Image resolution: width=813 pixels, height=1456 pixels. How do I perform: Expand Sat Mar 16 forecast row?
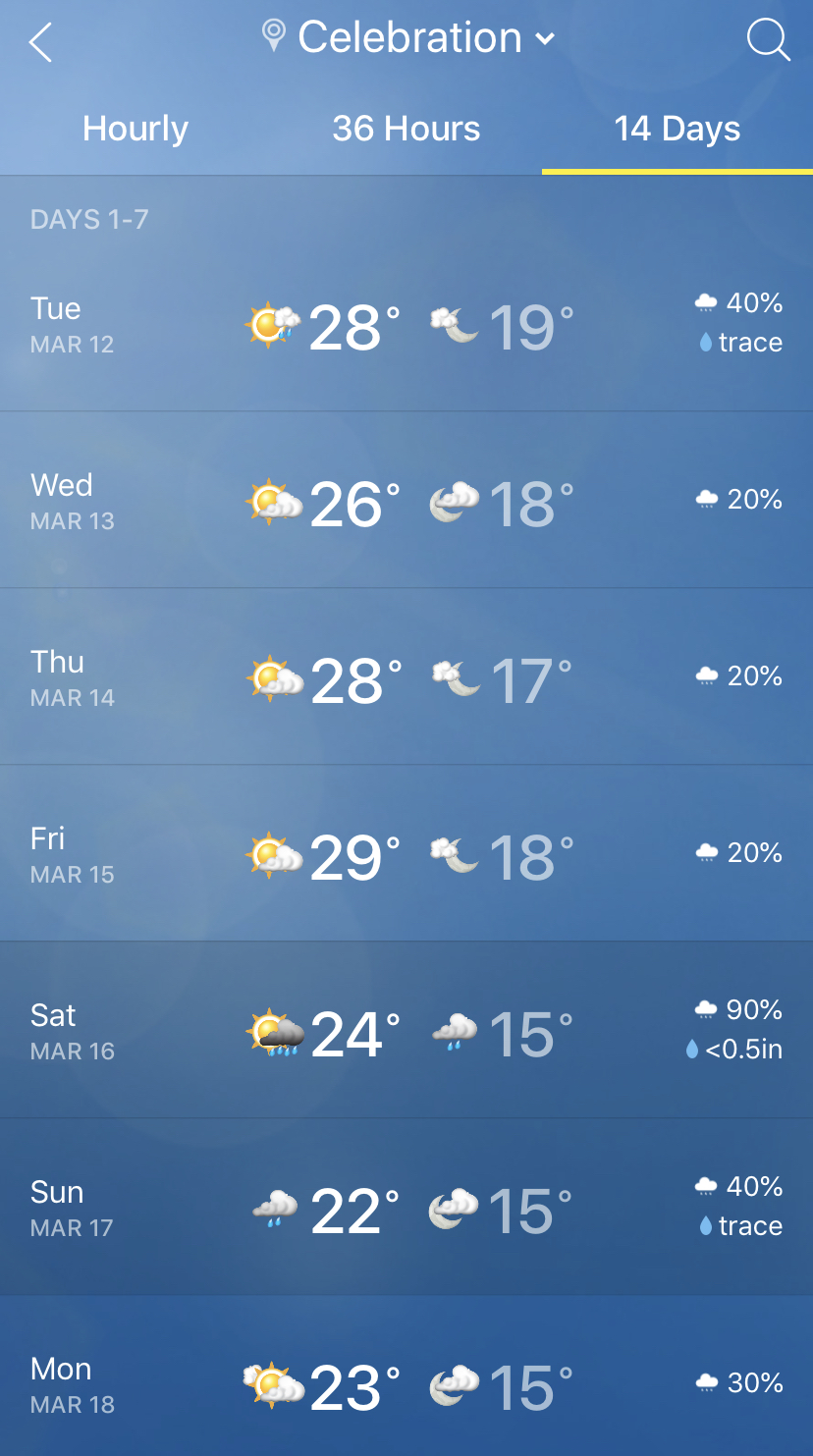tap(406, 1032)
